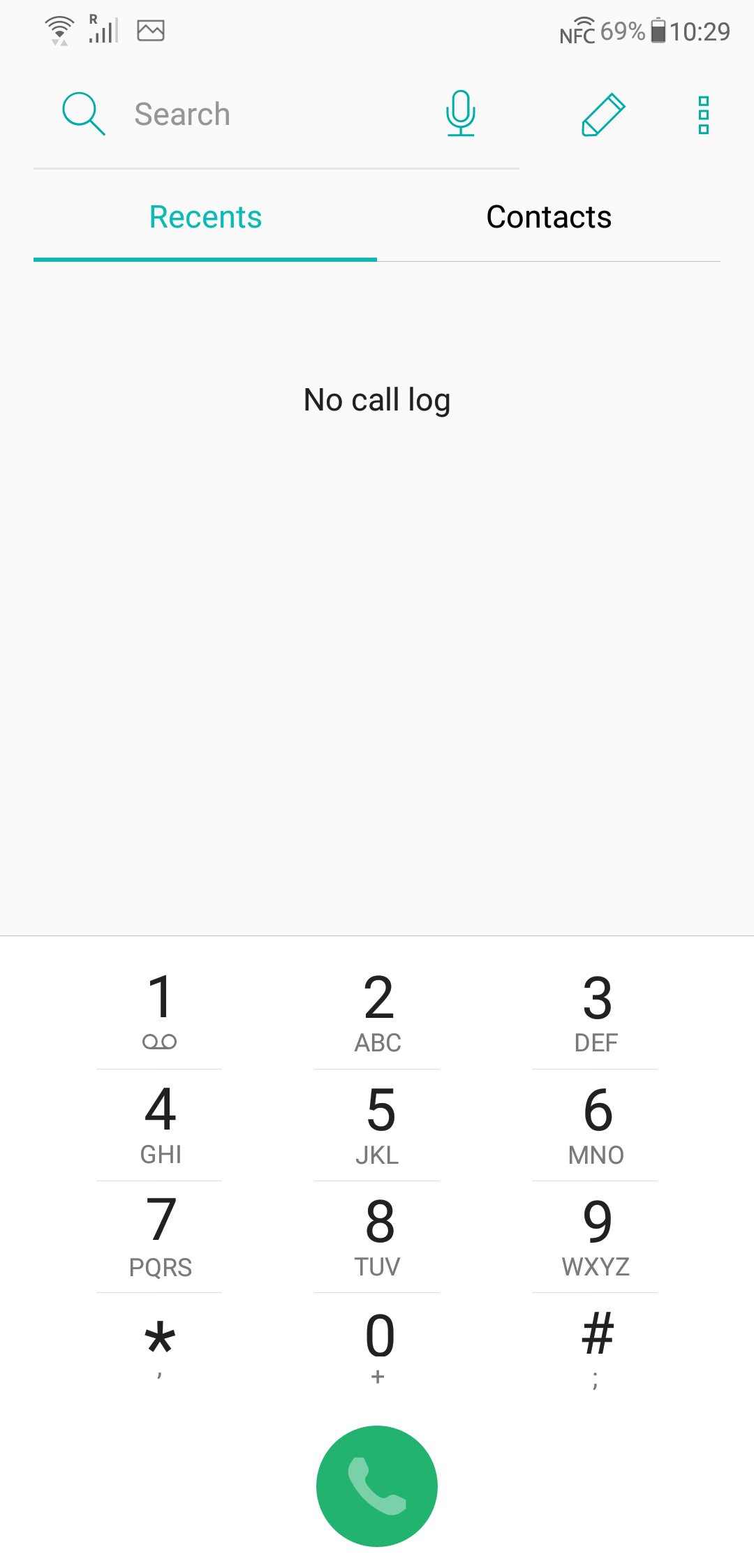The height and width of the screenshot is (1568, 754).
Task: Enter digit 2 ABC
Action: click(x=377, y=1012)
